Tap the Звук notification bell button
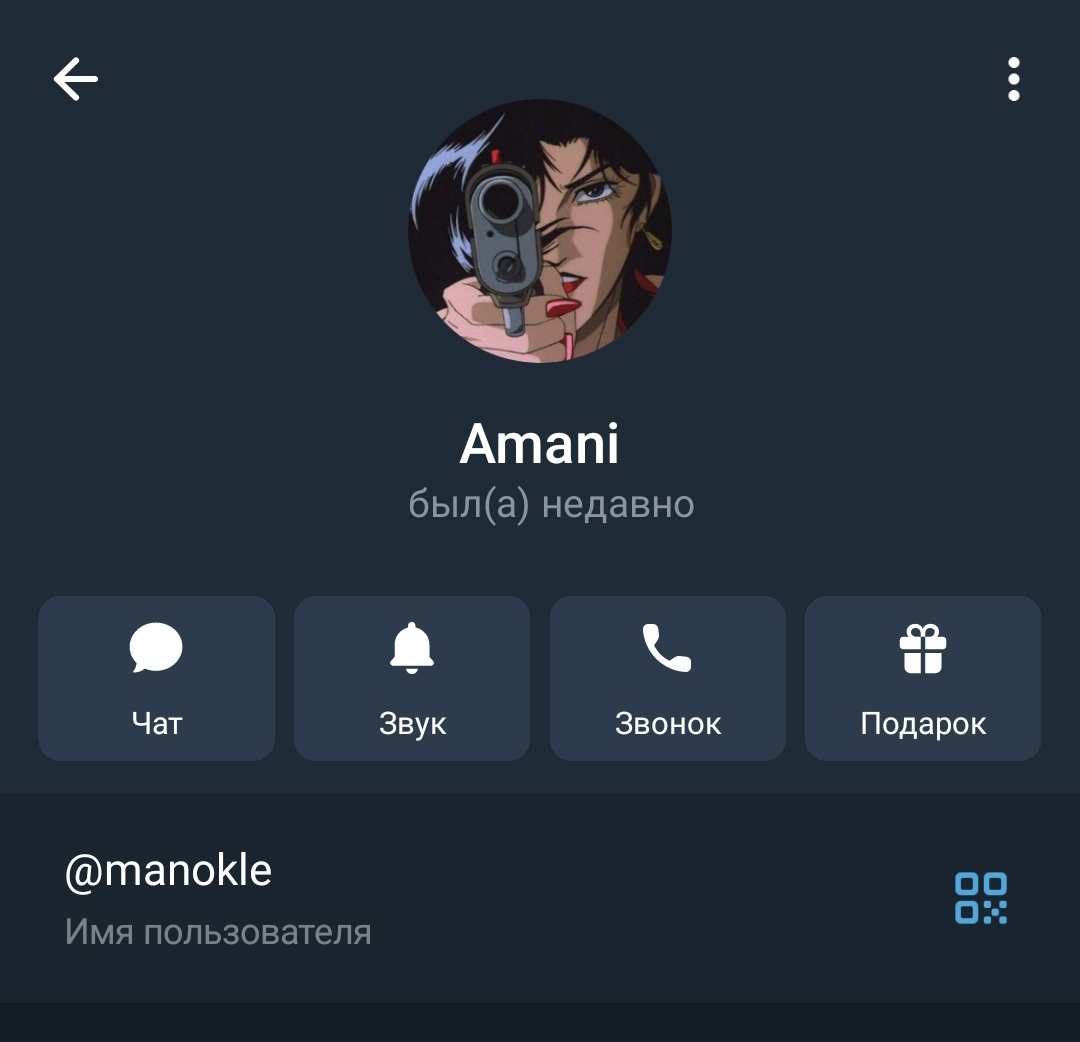Screen dimensions: 1080x1042 coord(412,678)
